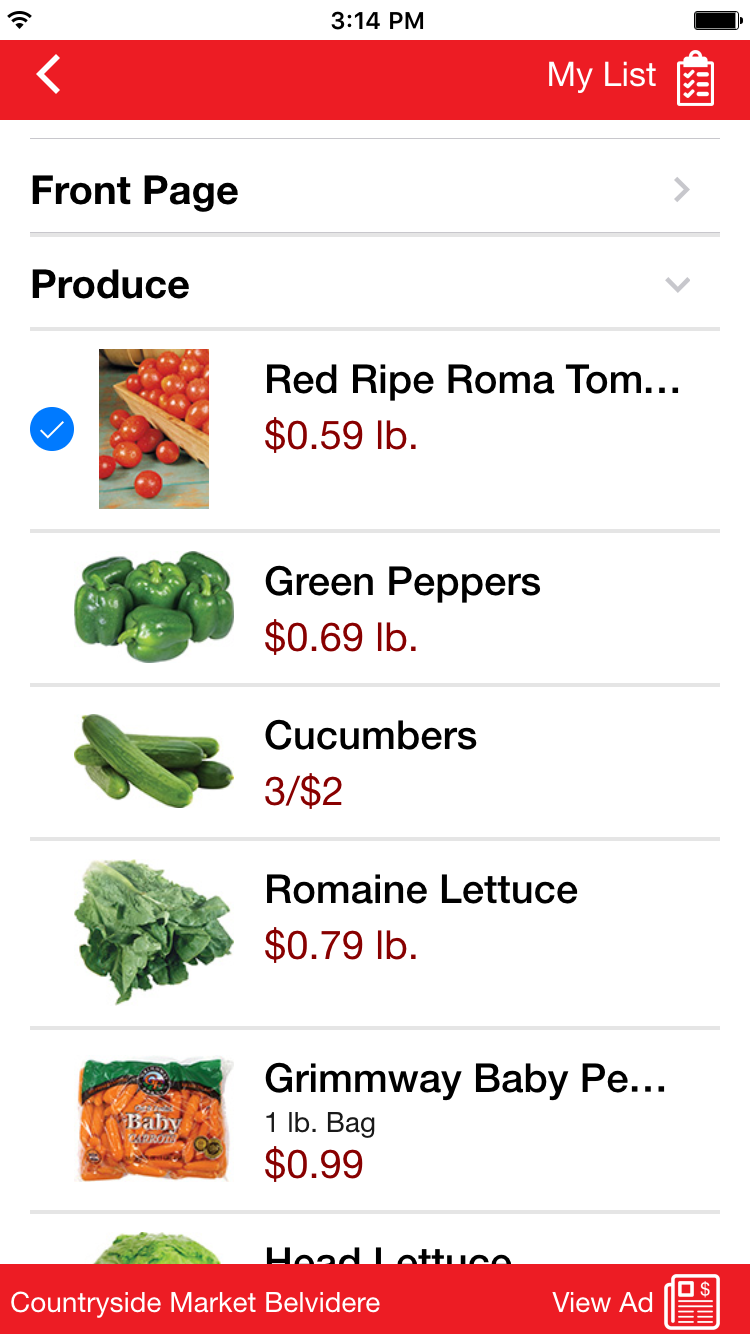Uncheck the Red Ripe Roma Tomatoes checkmark
Viewport: 750px width, 1334px height.
coord(52,429)
